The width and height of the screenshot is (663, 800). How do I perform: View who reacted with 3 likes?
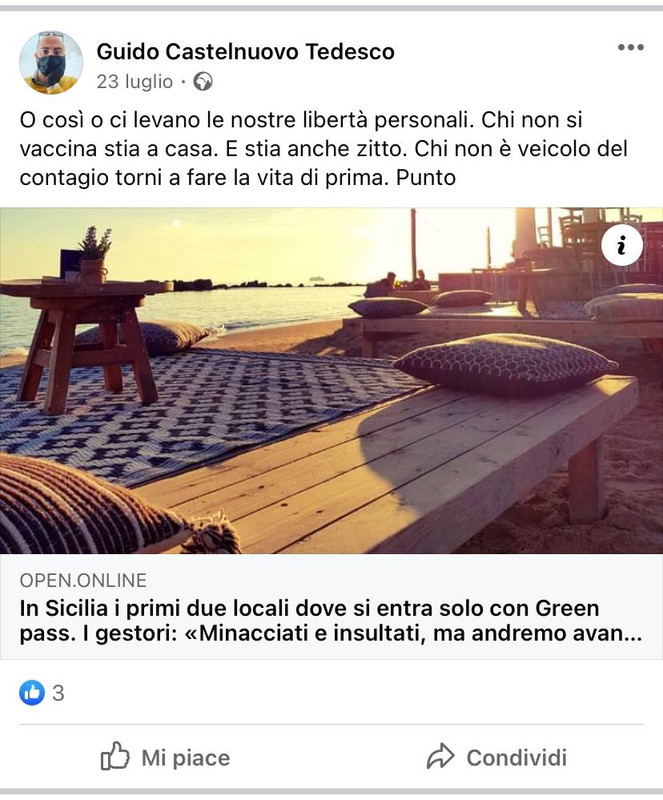42,693
